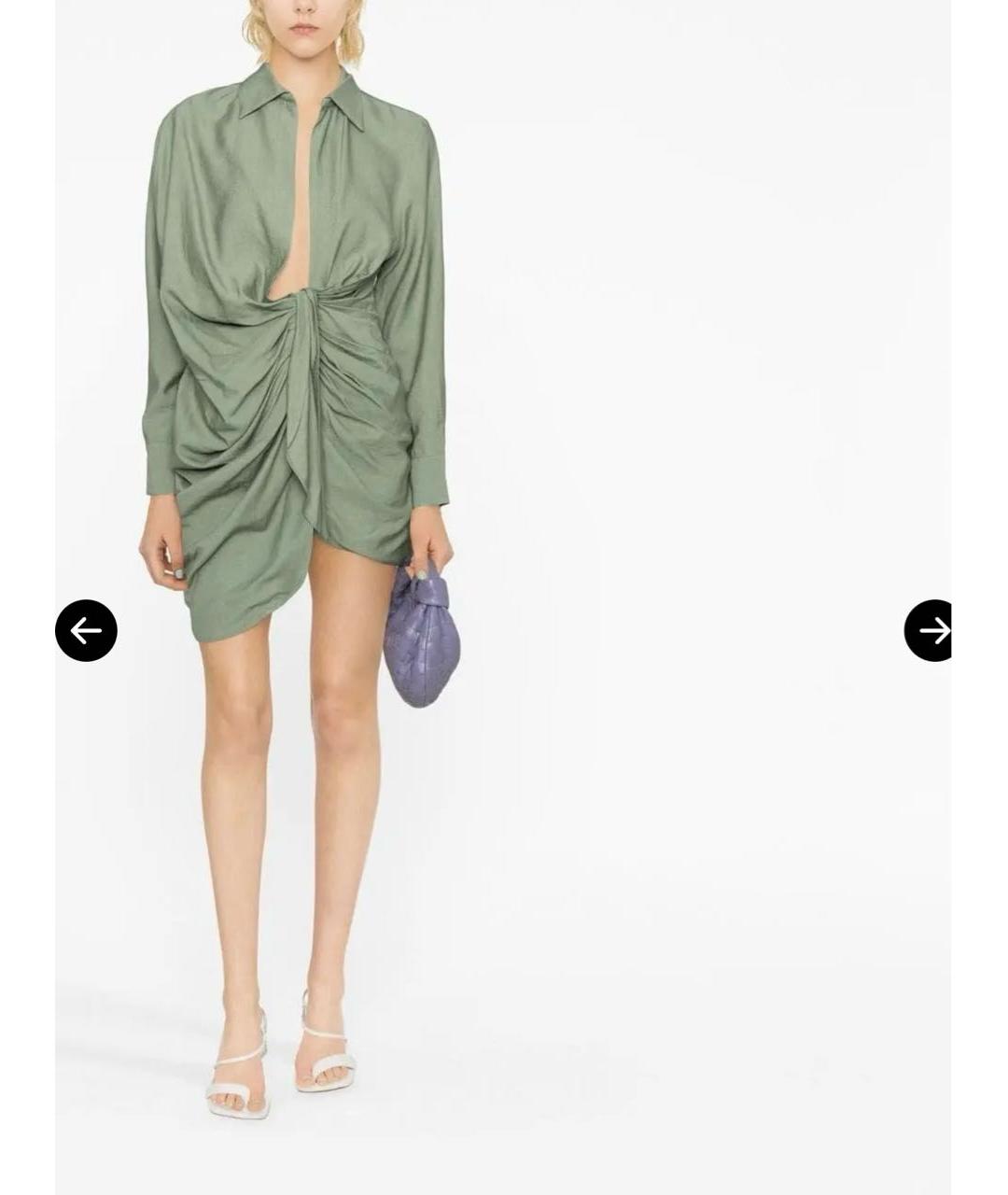Click the black circular button on the left edge

point(87,630)
